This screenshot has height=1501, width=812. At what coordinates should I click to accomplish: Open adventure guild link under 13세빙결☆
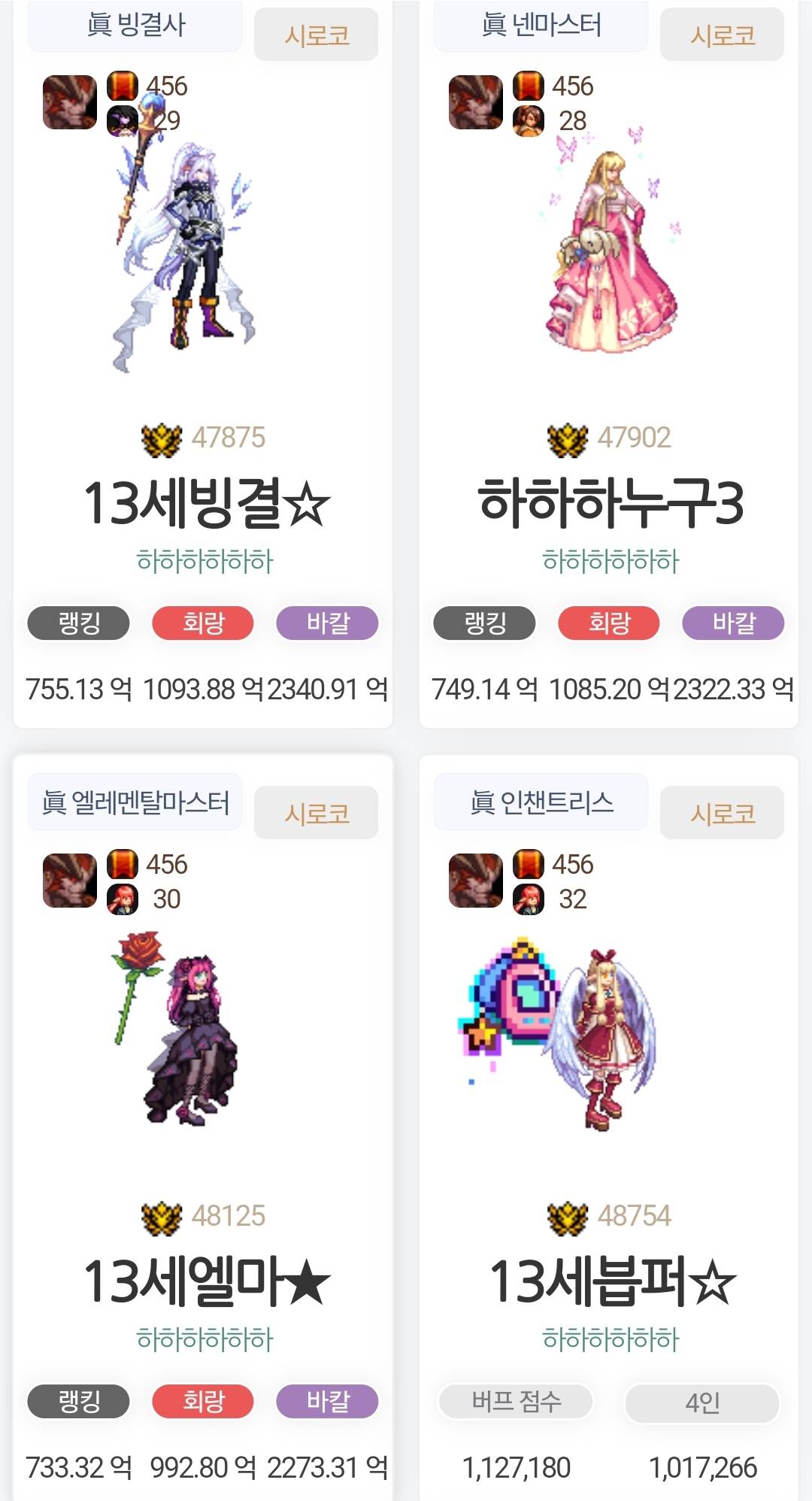tap(205, 561)
